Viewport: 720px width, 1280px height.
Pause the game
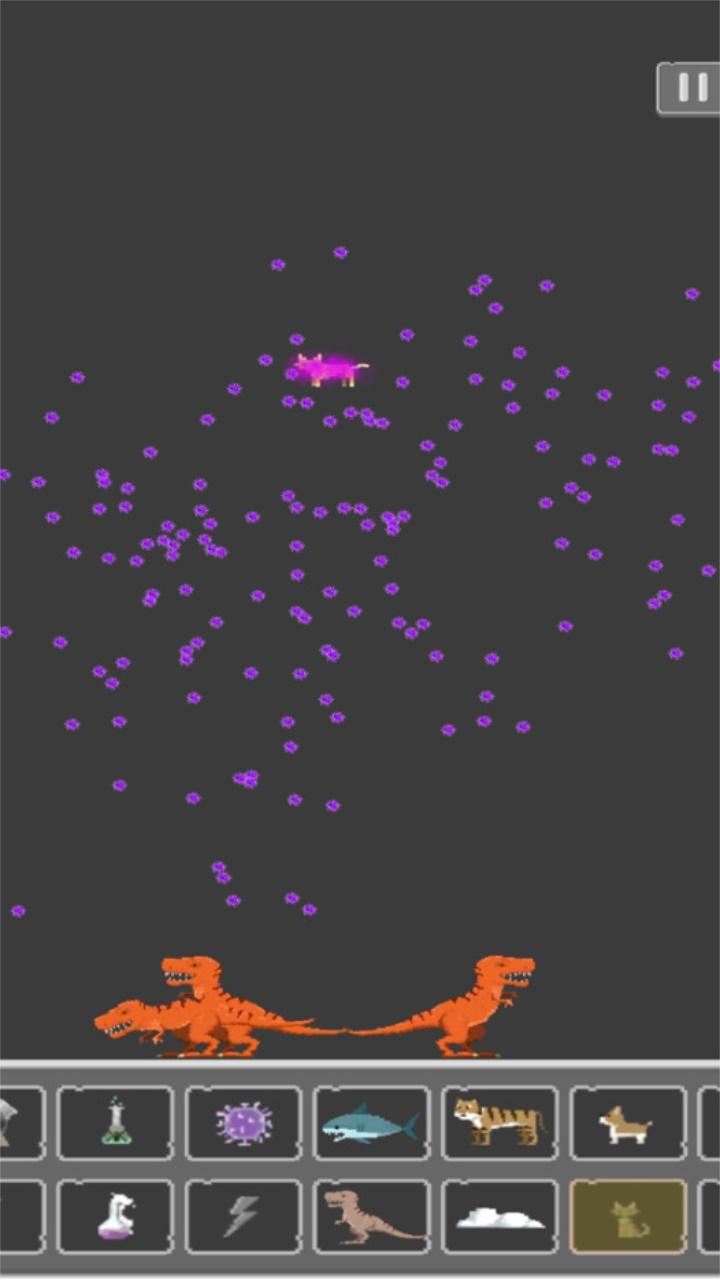coord(690,89)
